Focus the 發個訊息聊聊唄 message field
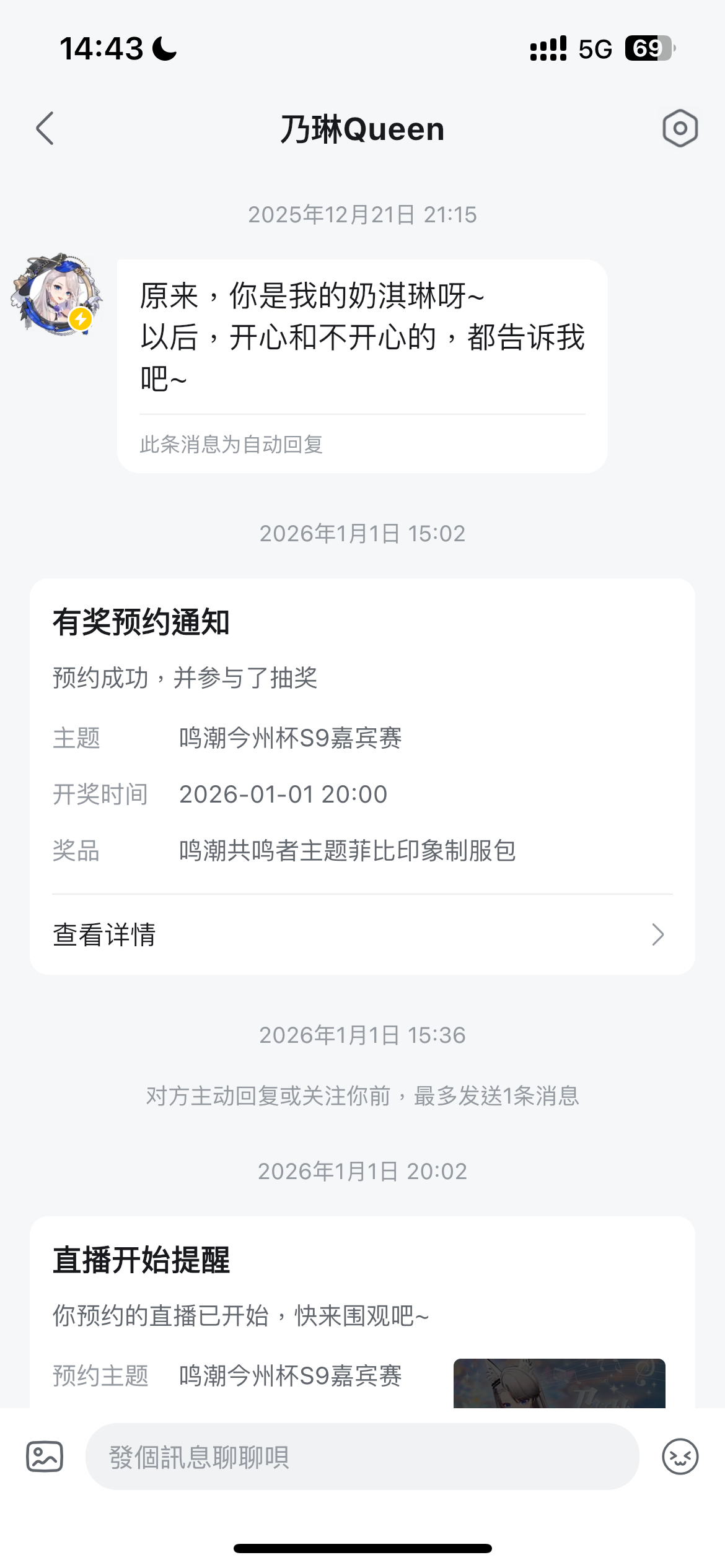The width and height of the screenshot is (725, 1568). (x=362, y=1457)
